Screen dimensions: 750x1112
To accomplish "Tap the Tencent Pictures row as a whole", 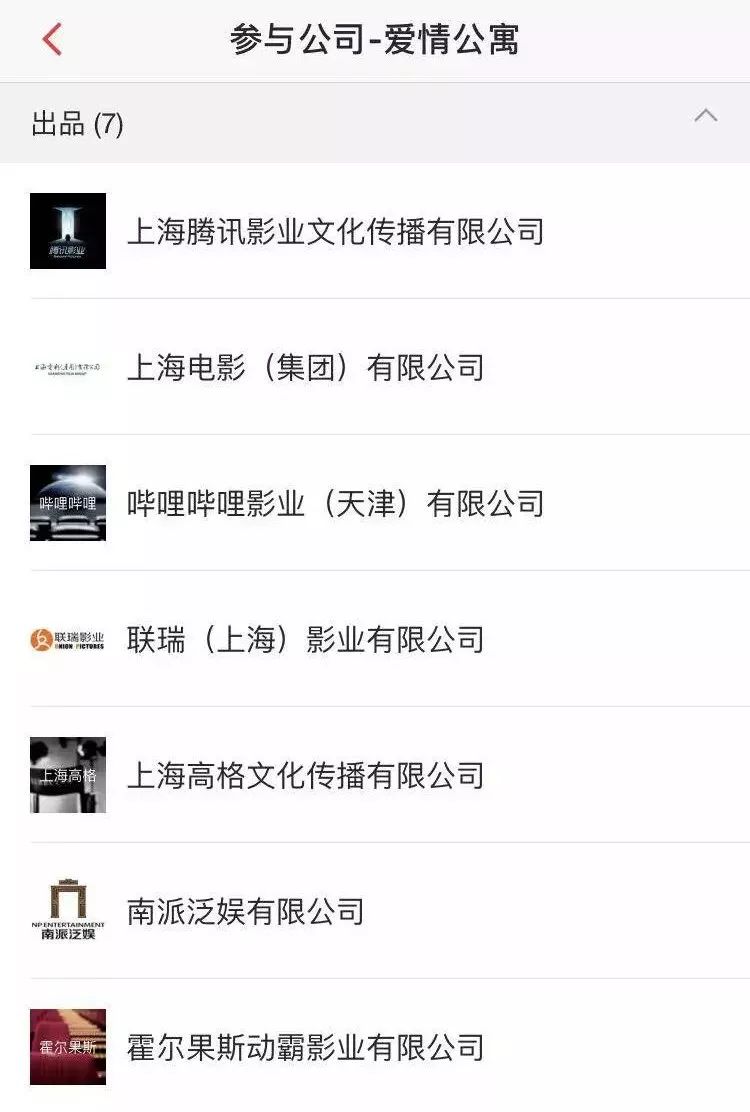I will 375,231.
